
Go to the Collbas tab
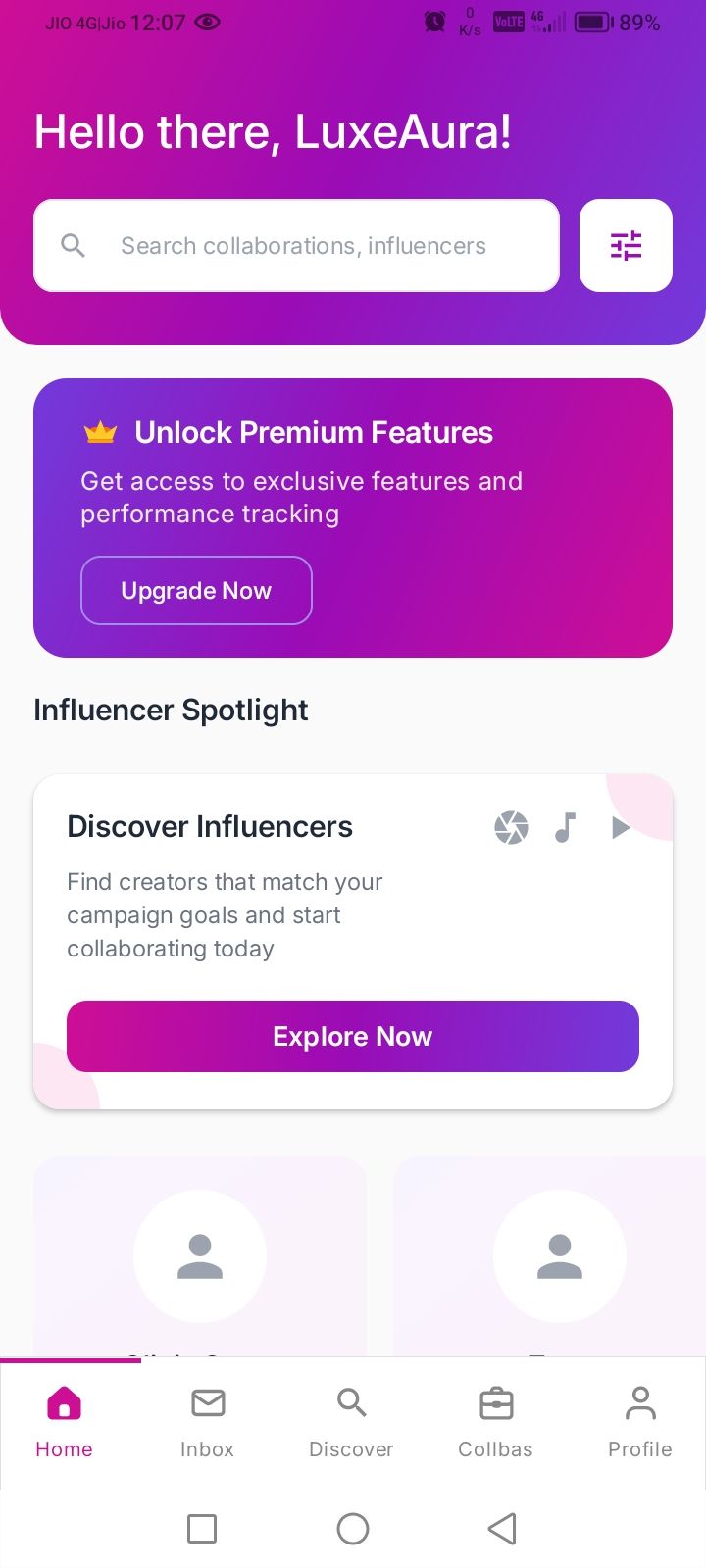(x=495, y=1421)
